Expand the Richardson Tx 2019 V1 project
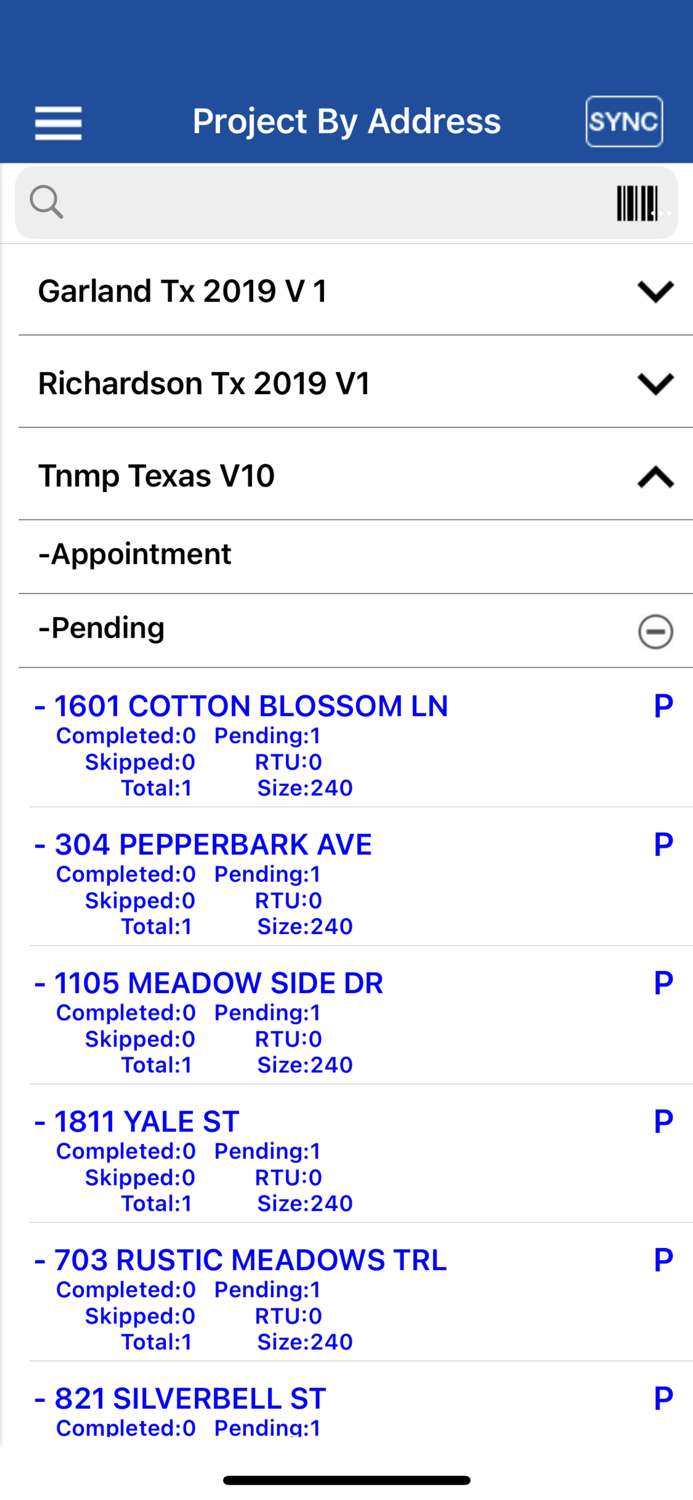The height and width of the screenshot is (1500, 693). coord(655,383)
